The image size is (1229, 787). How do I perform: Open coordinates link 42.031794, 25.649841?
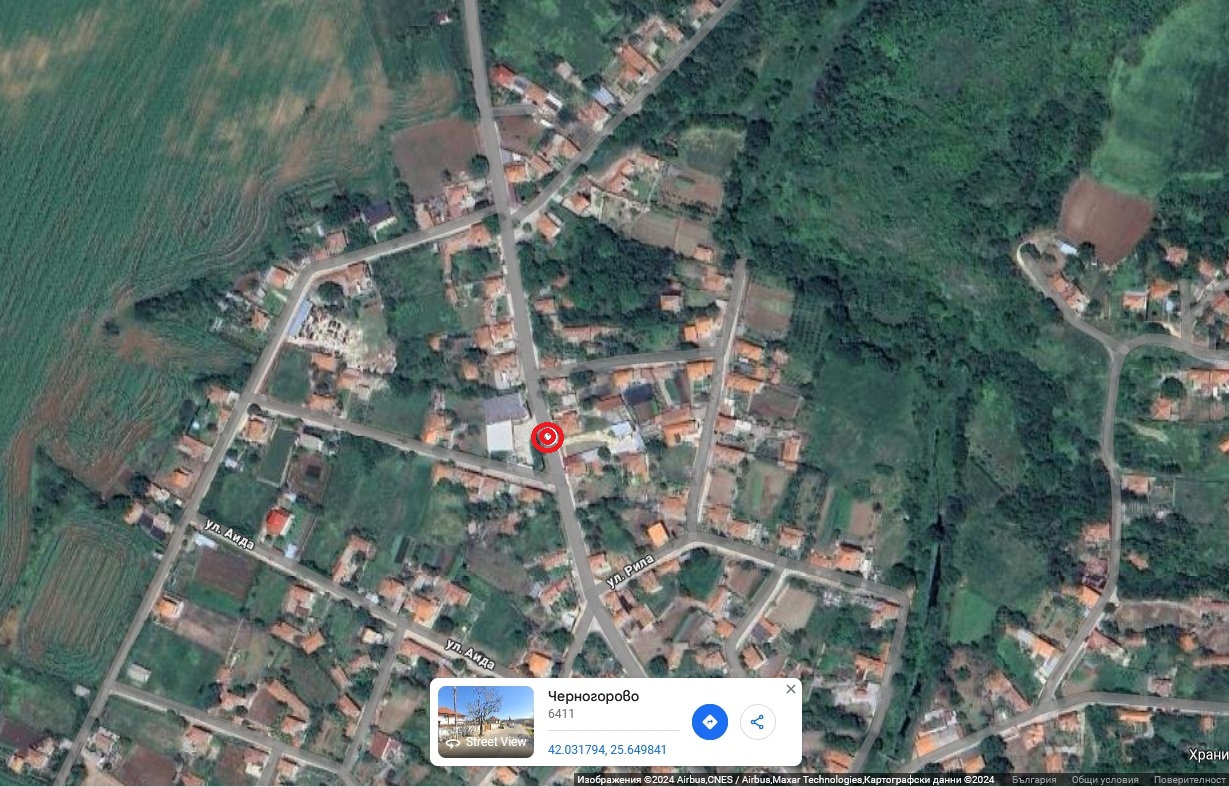click(607, 749)
